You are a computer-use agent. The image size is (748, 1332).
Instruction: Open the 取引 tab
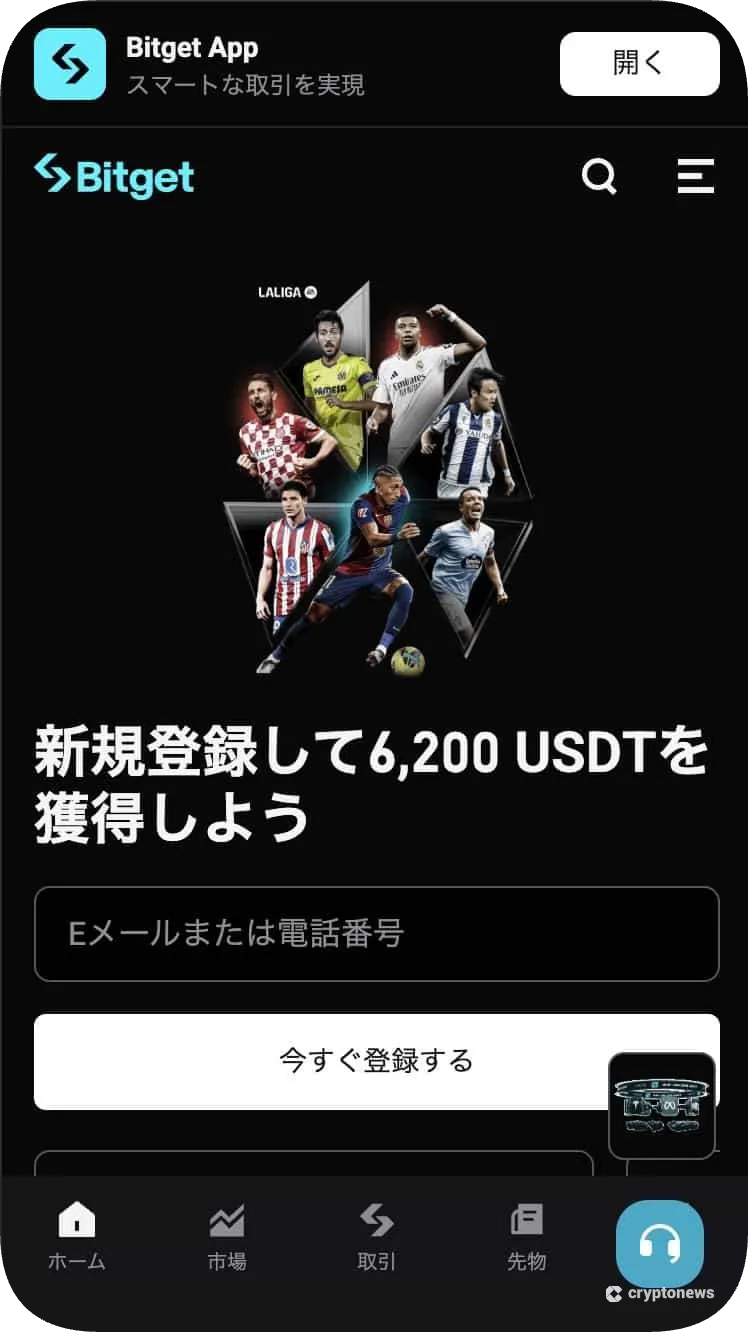click(x=375, y=1240)
